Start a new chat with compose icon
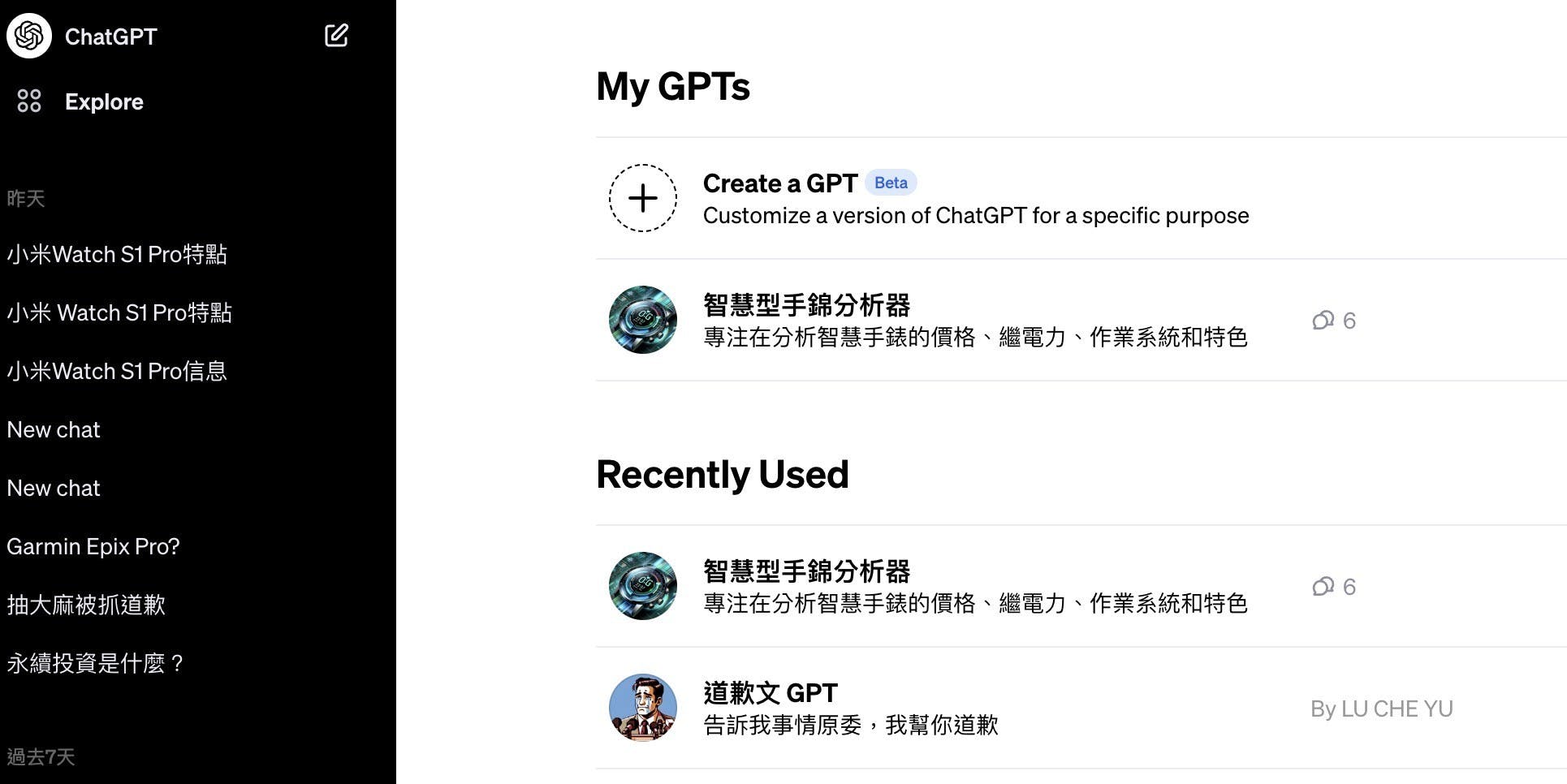 tap(336, 36)
